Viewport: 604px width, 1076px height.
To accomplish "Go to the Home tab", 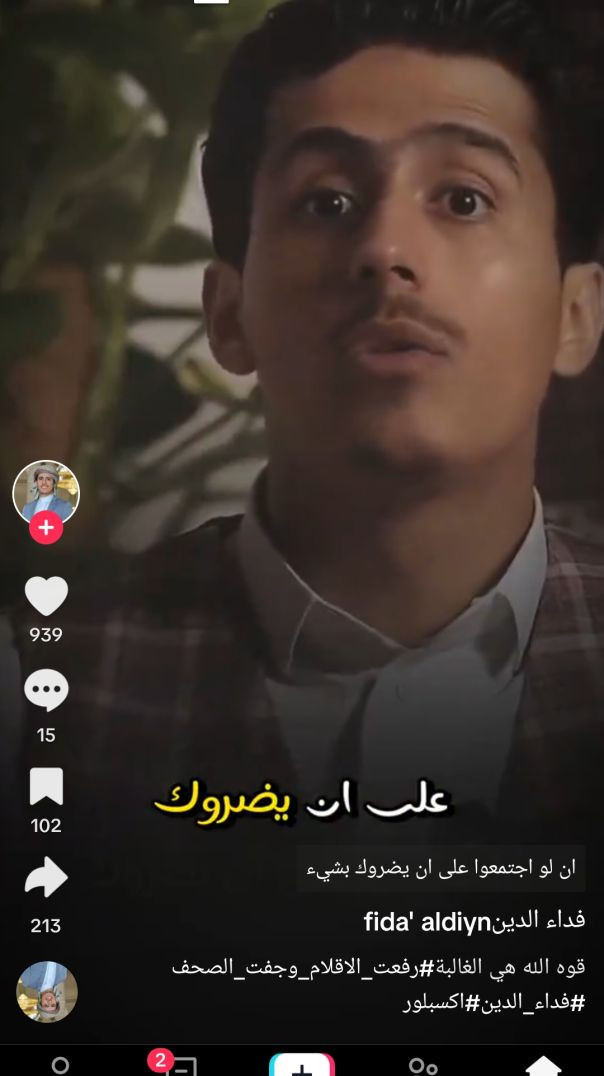I will coord(543,1066).
